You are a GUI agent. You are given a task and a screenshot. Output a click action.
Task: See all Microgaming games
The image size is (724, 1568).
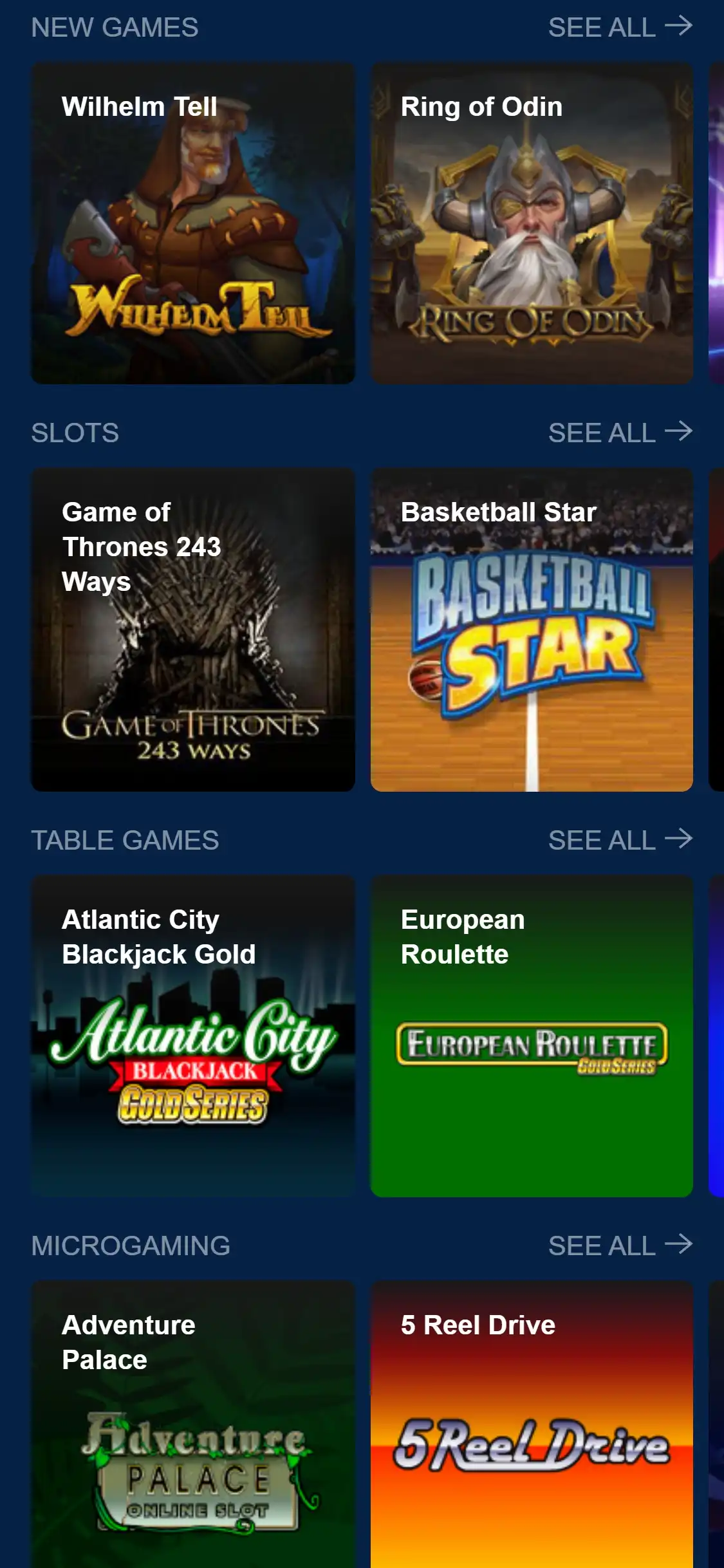[619, 1246]
